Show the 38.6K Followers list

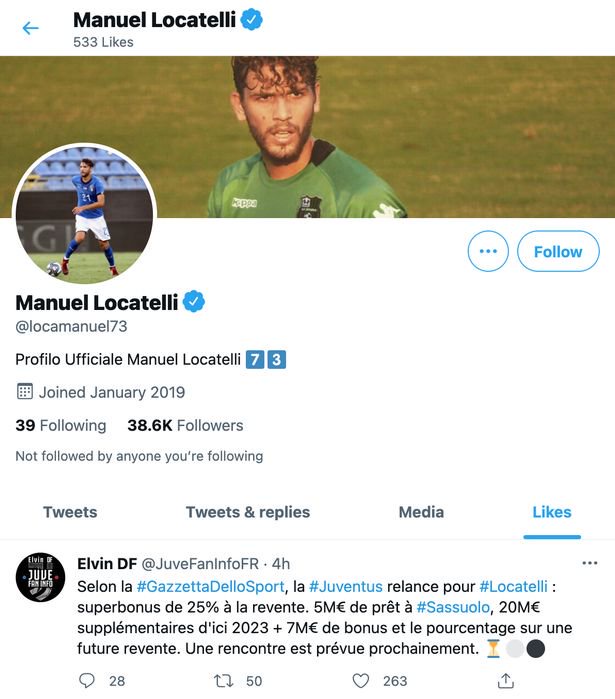tap(185, 425)
